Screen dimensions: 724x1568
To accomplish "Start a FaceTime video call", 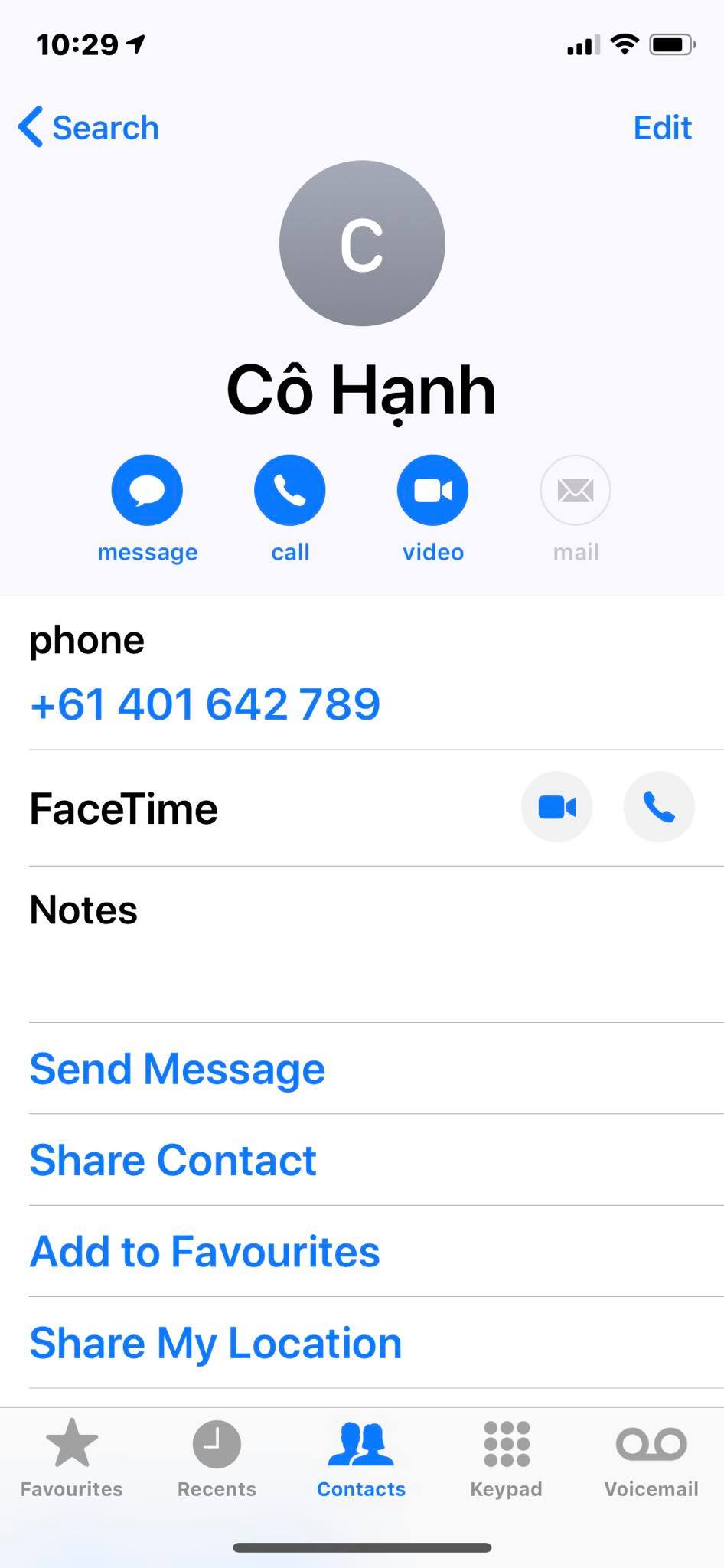I will [556, 807].
